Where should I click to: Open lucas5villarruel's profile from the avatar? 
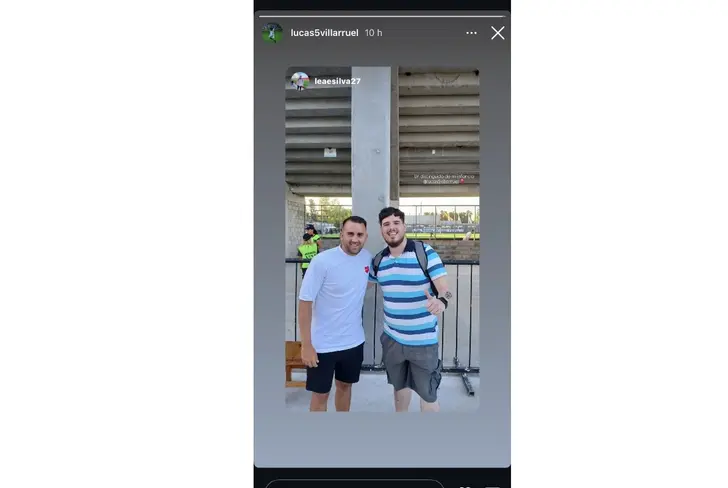[x=272, y=33]
